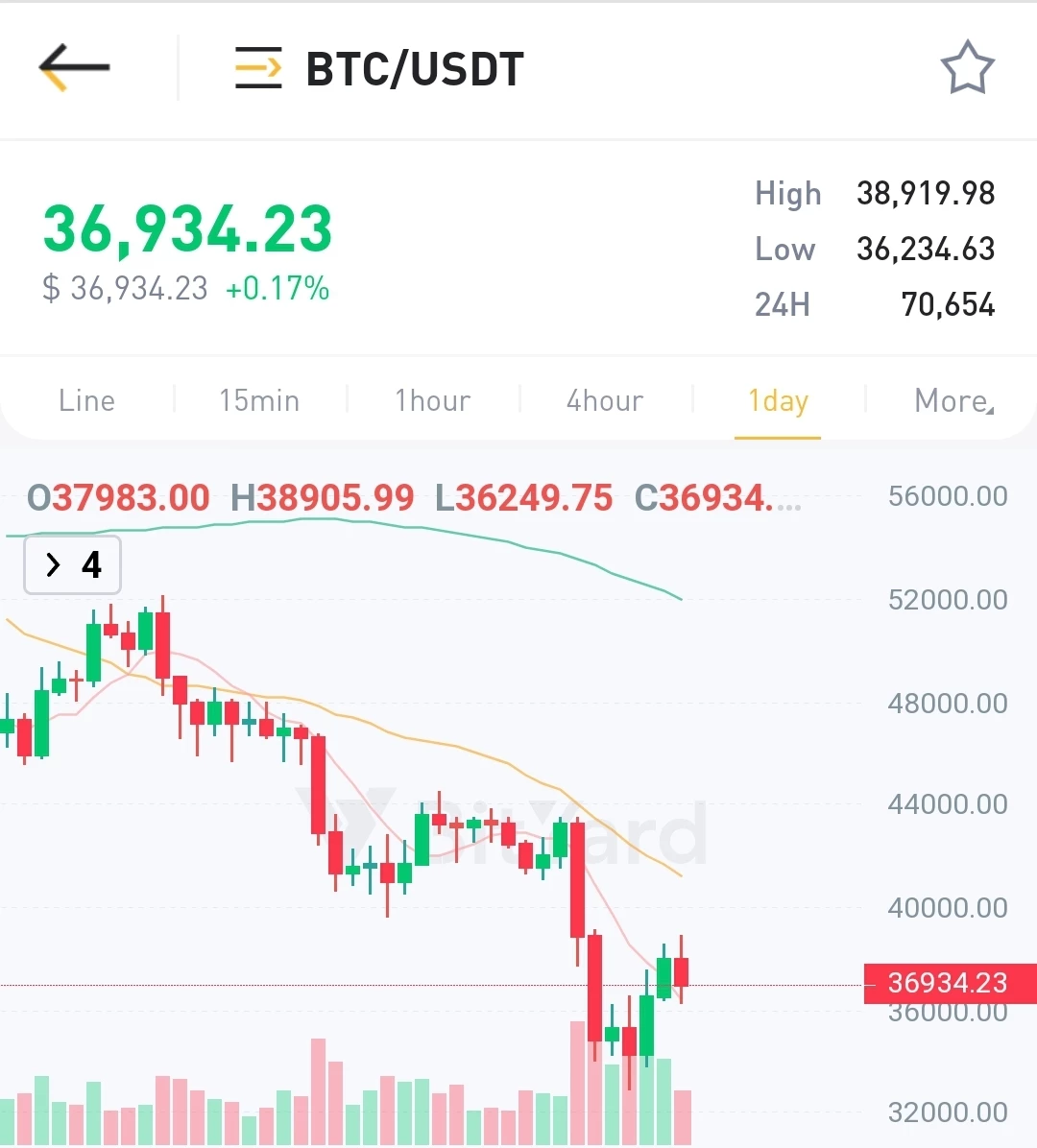Select the 1hour interval

coord(433,400)
